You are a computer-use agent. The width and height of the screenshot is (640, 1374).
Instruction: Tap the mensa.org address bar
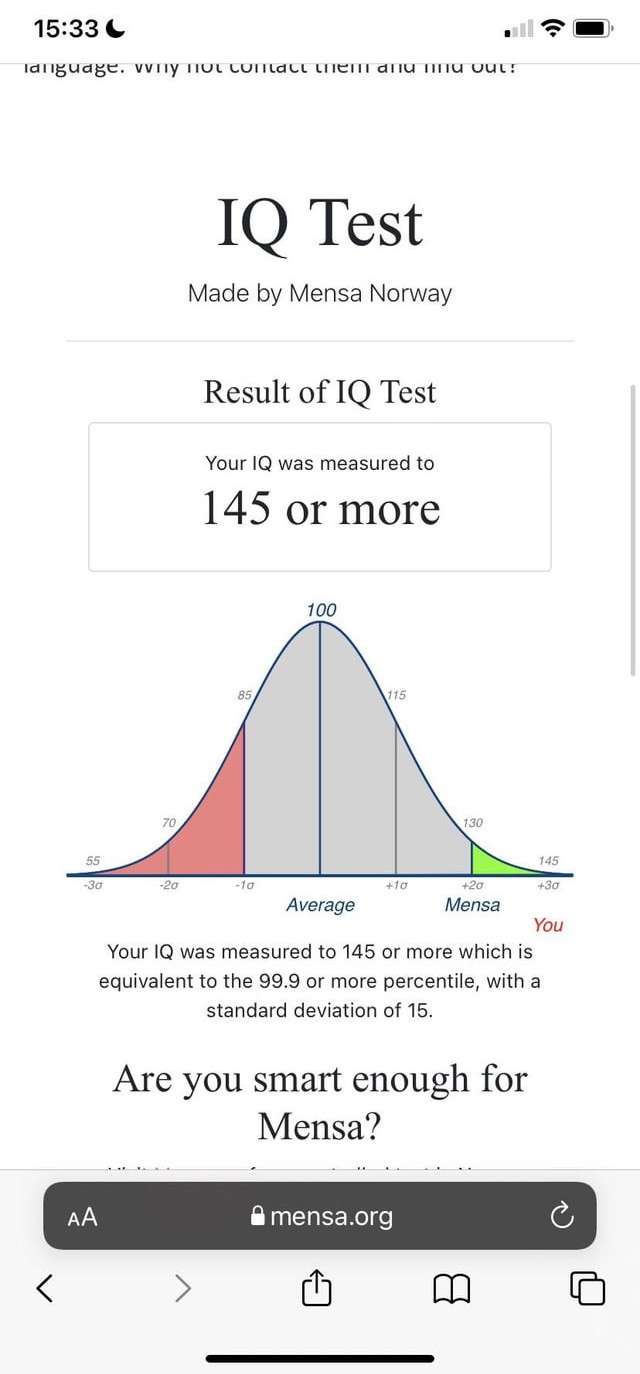pos(320,1216)
